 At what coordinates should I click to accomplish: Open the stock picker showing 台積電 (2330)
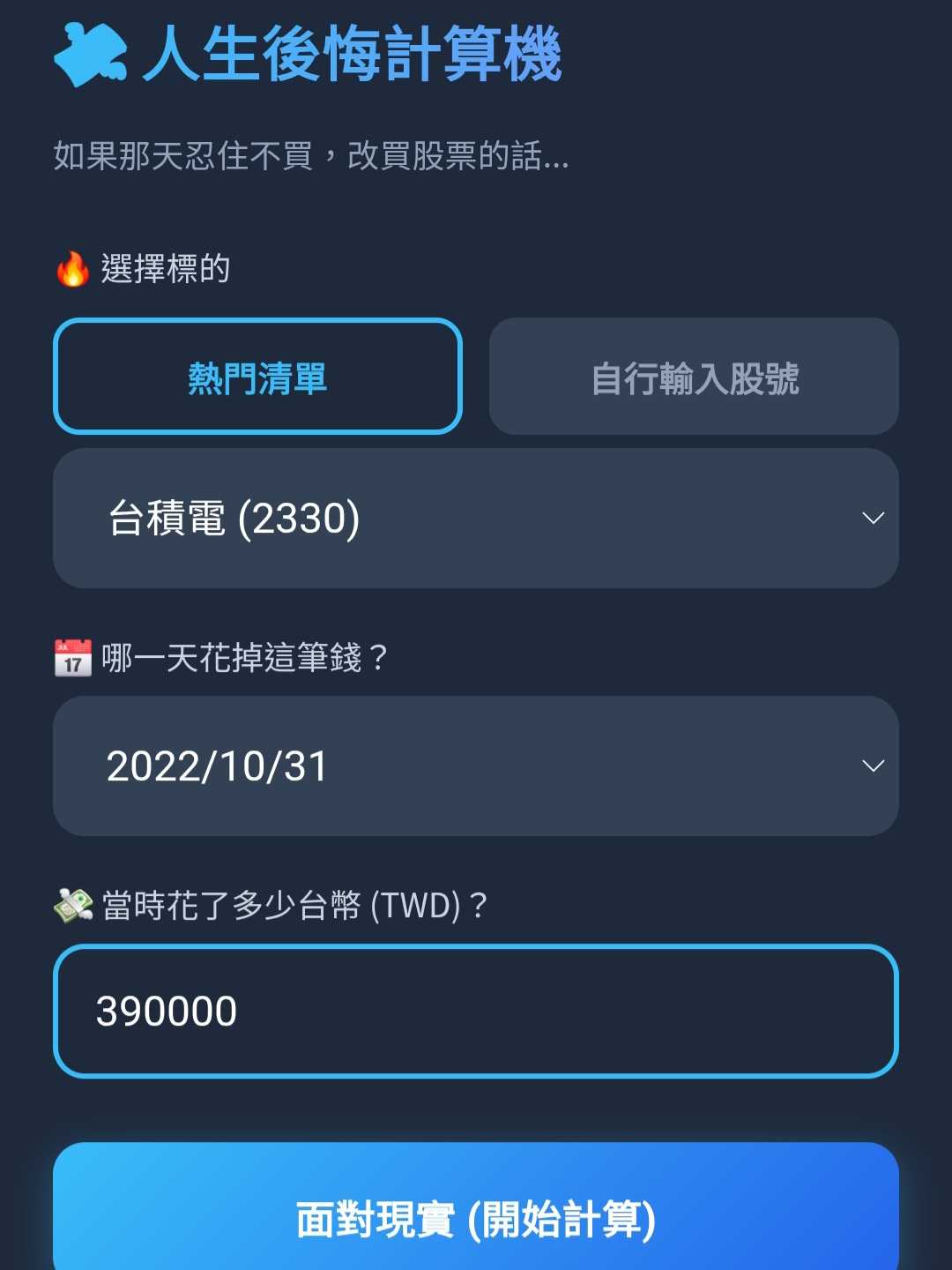click(476, 517)
